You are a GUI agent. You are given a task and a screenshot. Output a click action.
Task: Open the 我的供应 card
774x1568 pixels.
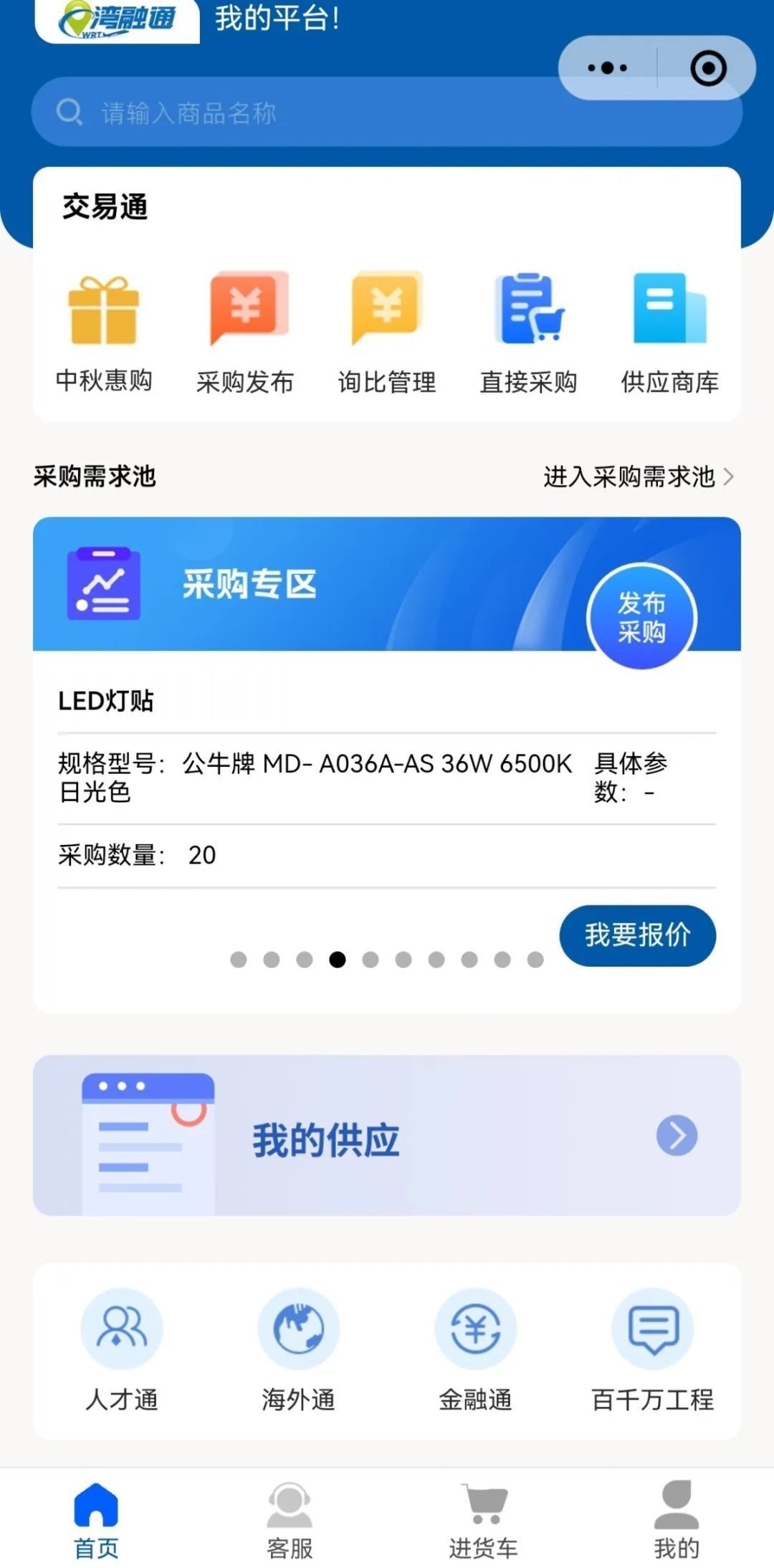pos(387,1136)
